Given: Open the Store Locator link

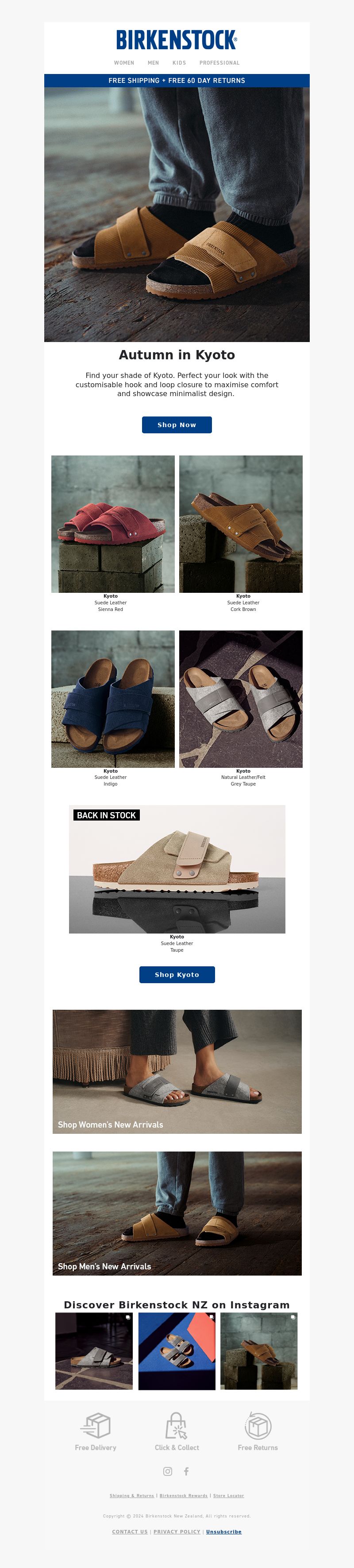Looking at the screenshot, I should 229,1496.
